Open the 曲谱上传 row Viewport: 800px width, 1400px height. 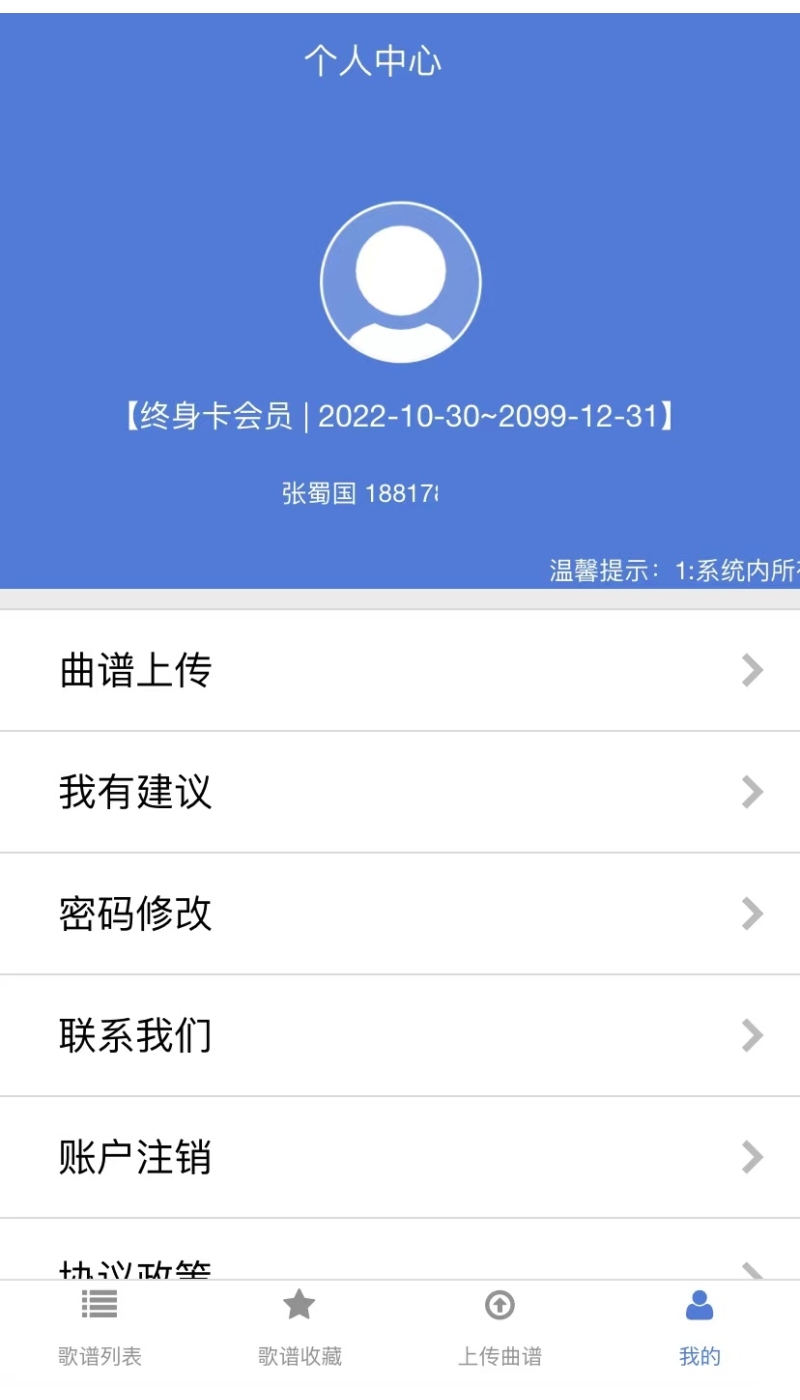point(400,670)
